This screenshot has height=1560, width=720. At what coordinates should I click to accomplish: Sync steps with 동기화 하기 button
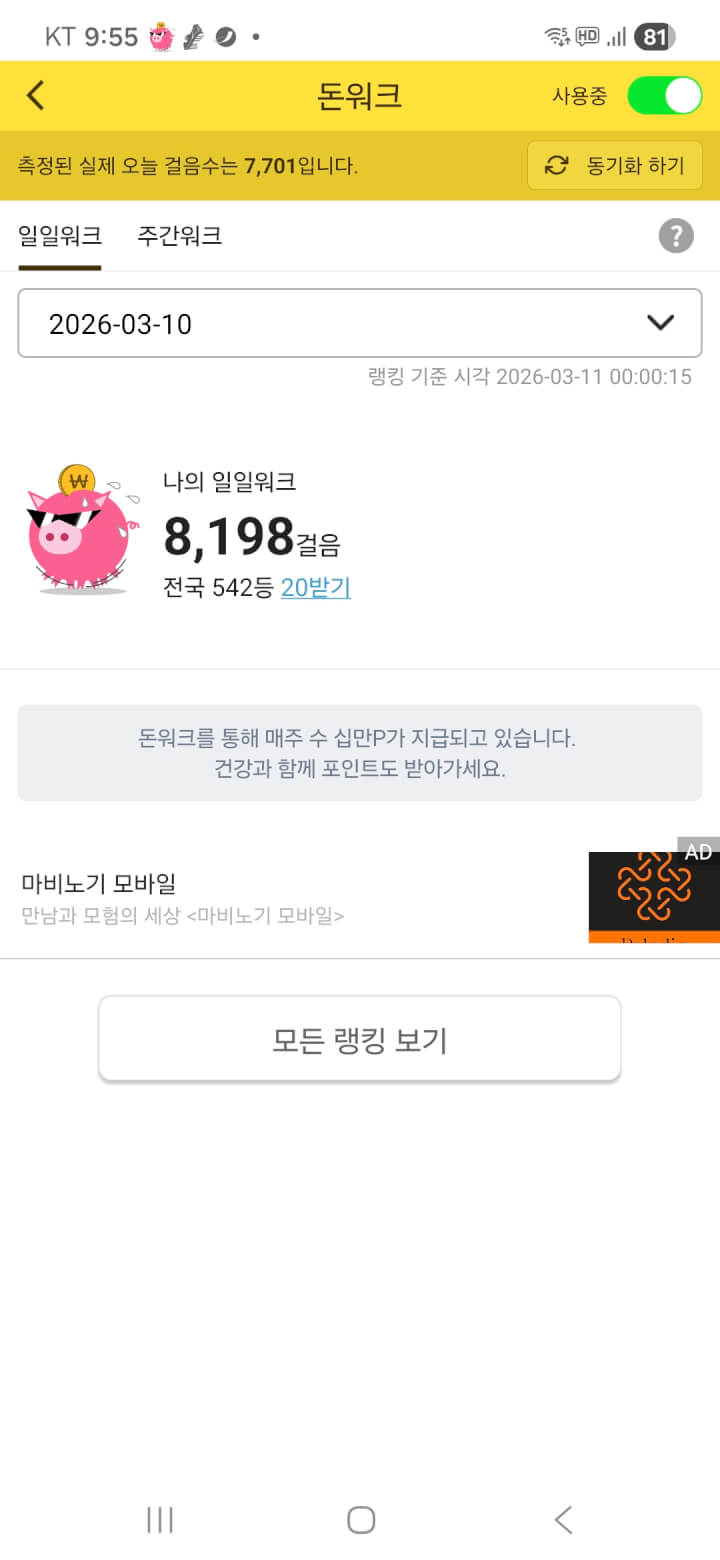click(614, 166)
